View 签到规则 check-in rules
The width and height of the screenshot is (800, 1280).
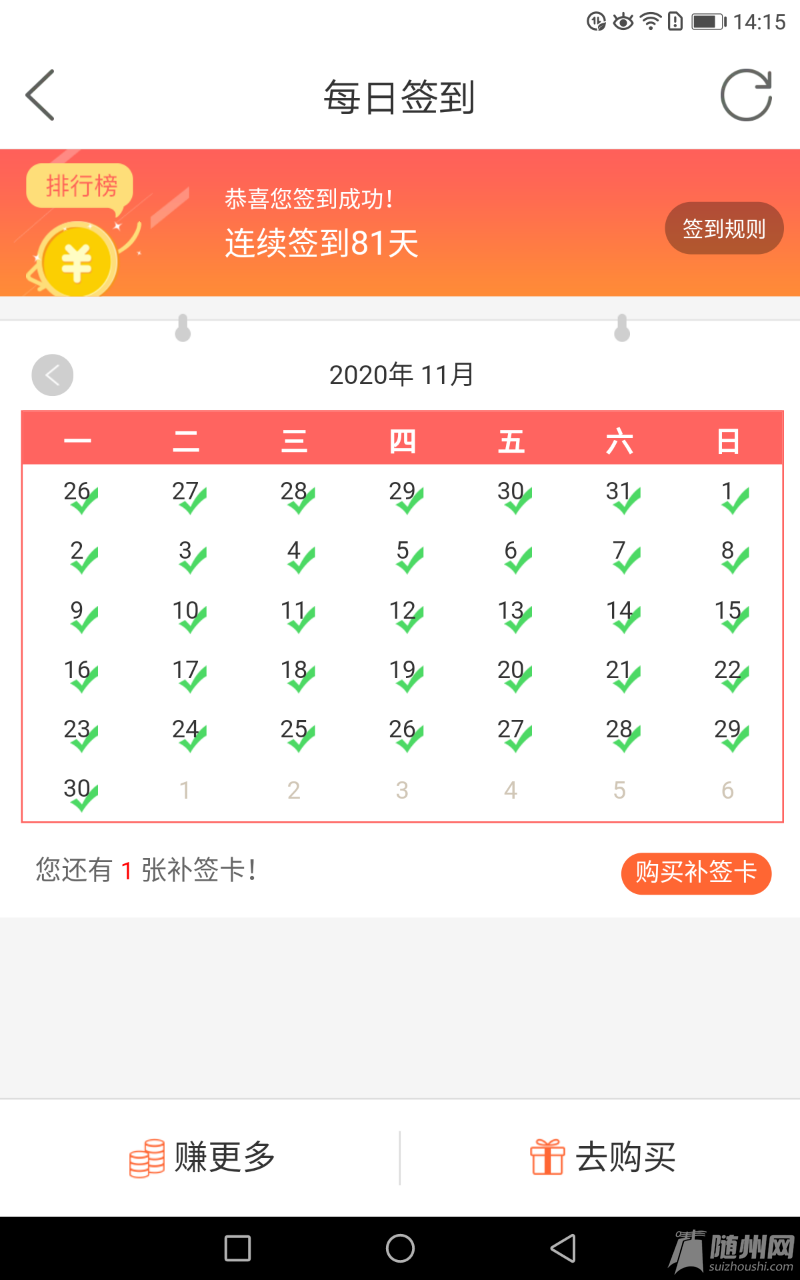(723, 229)
